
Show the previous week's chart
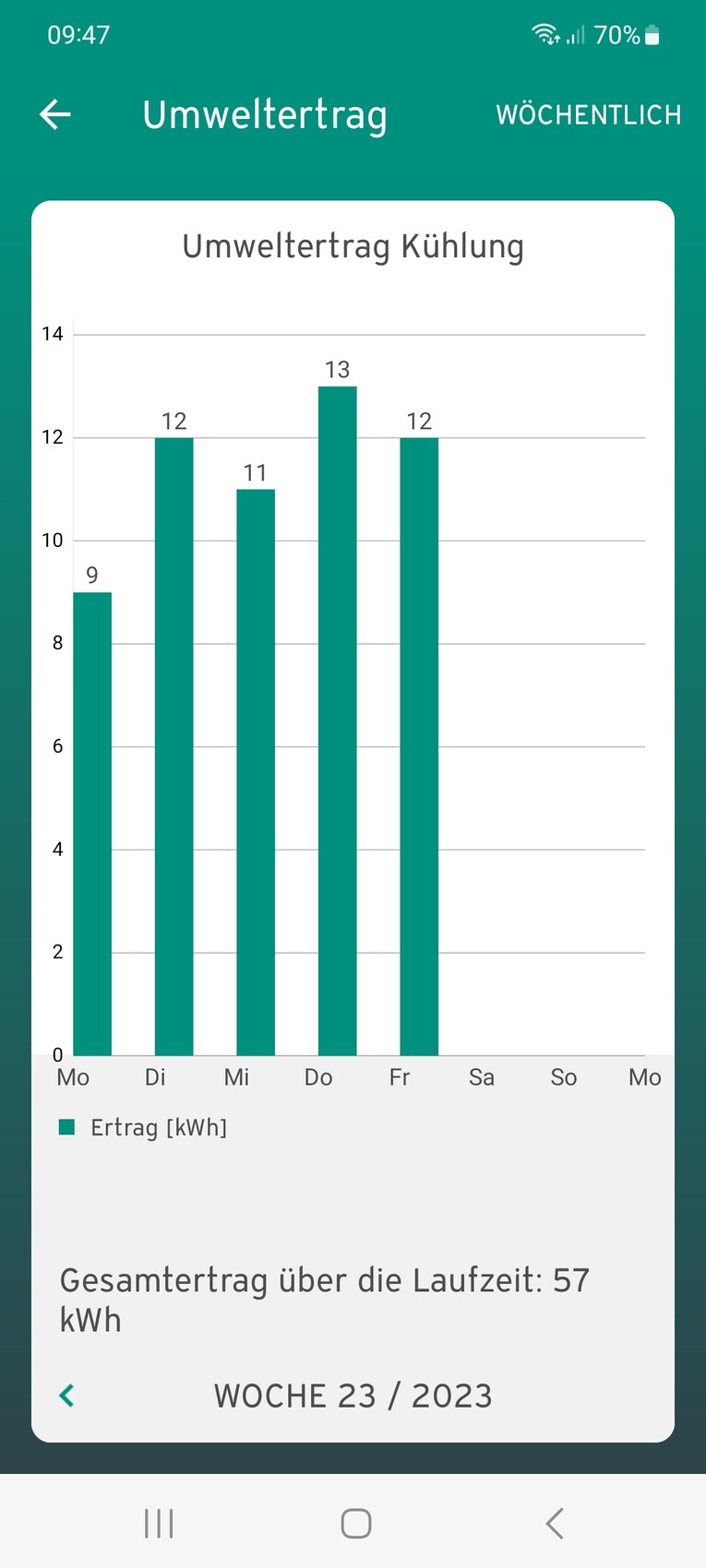pos(66,1395)
